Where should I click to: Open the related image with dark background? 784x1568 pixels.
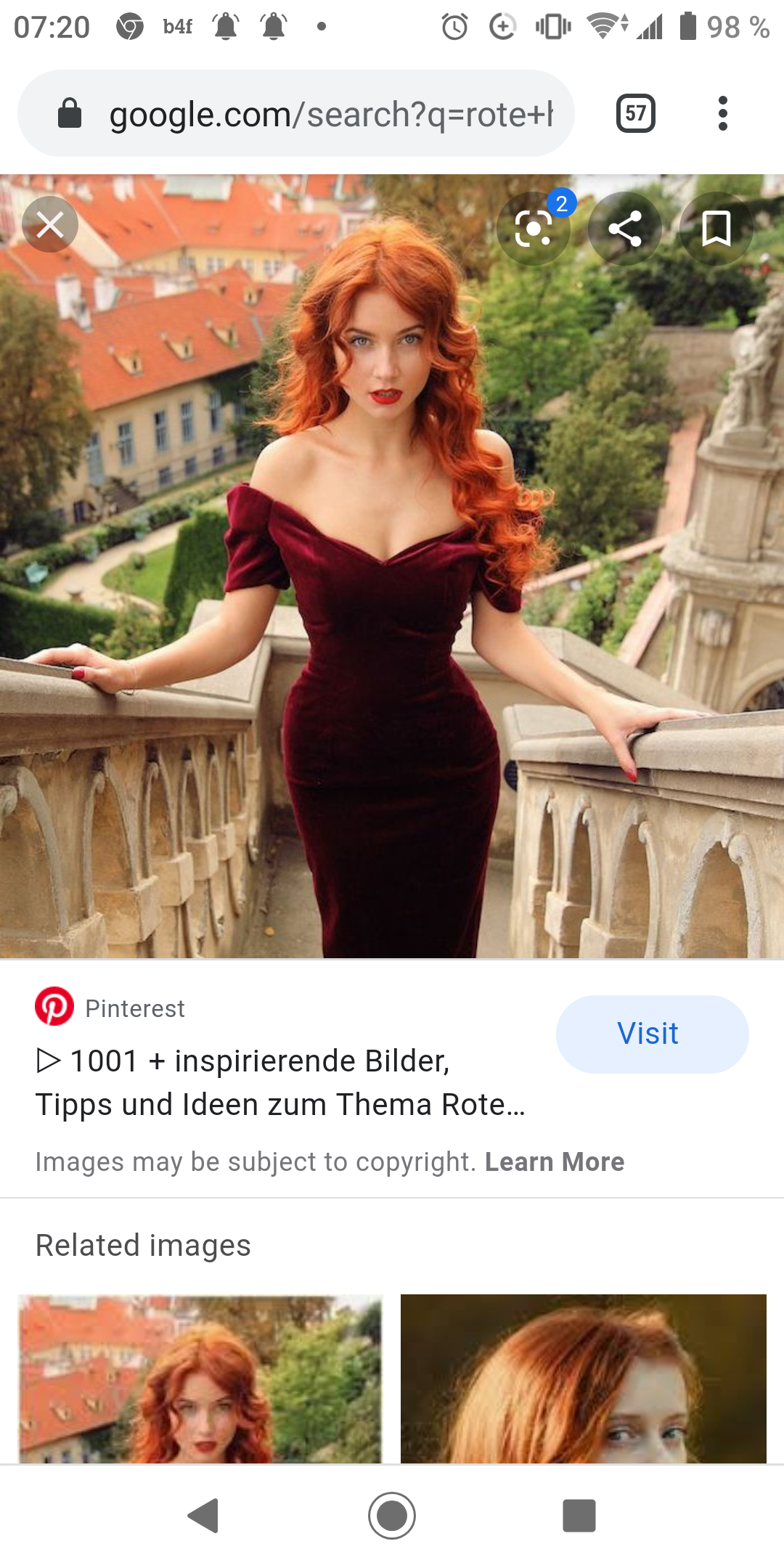click(x=583, y=1378)
